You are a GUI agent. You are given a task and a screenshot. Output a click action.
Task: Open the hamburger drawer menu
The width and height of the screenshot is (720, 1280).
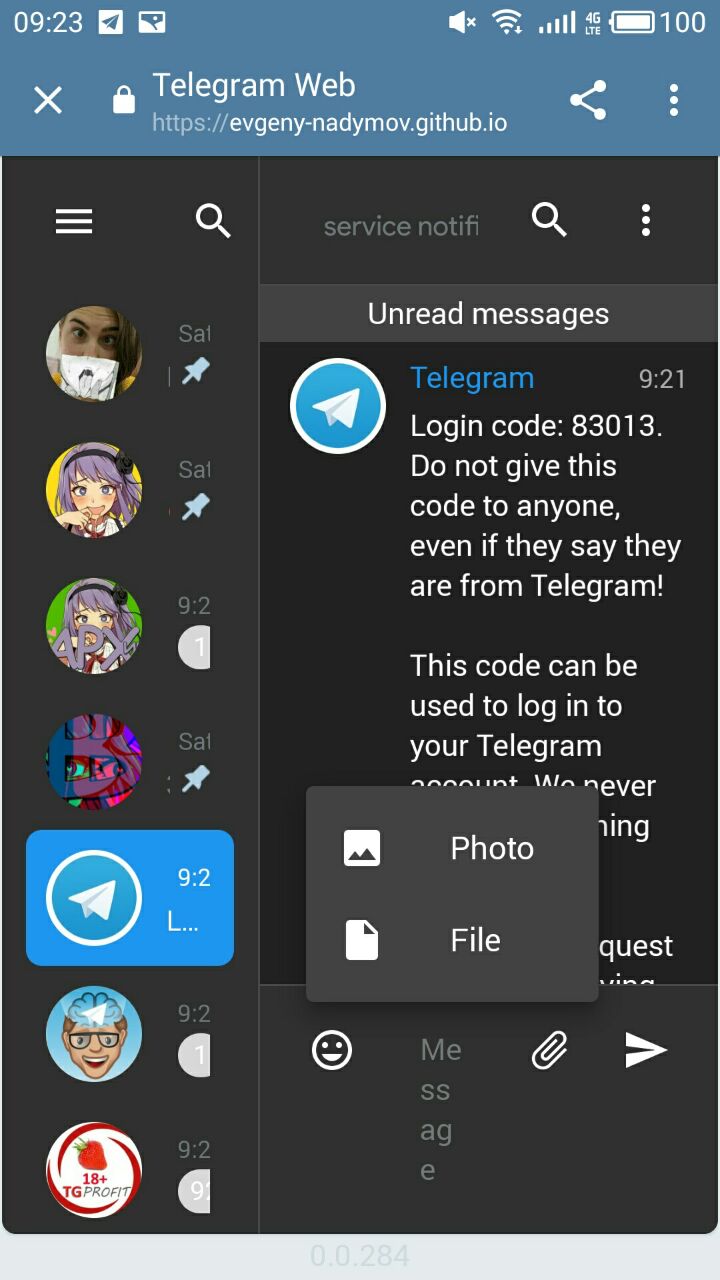[x=74, y=221]
